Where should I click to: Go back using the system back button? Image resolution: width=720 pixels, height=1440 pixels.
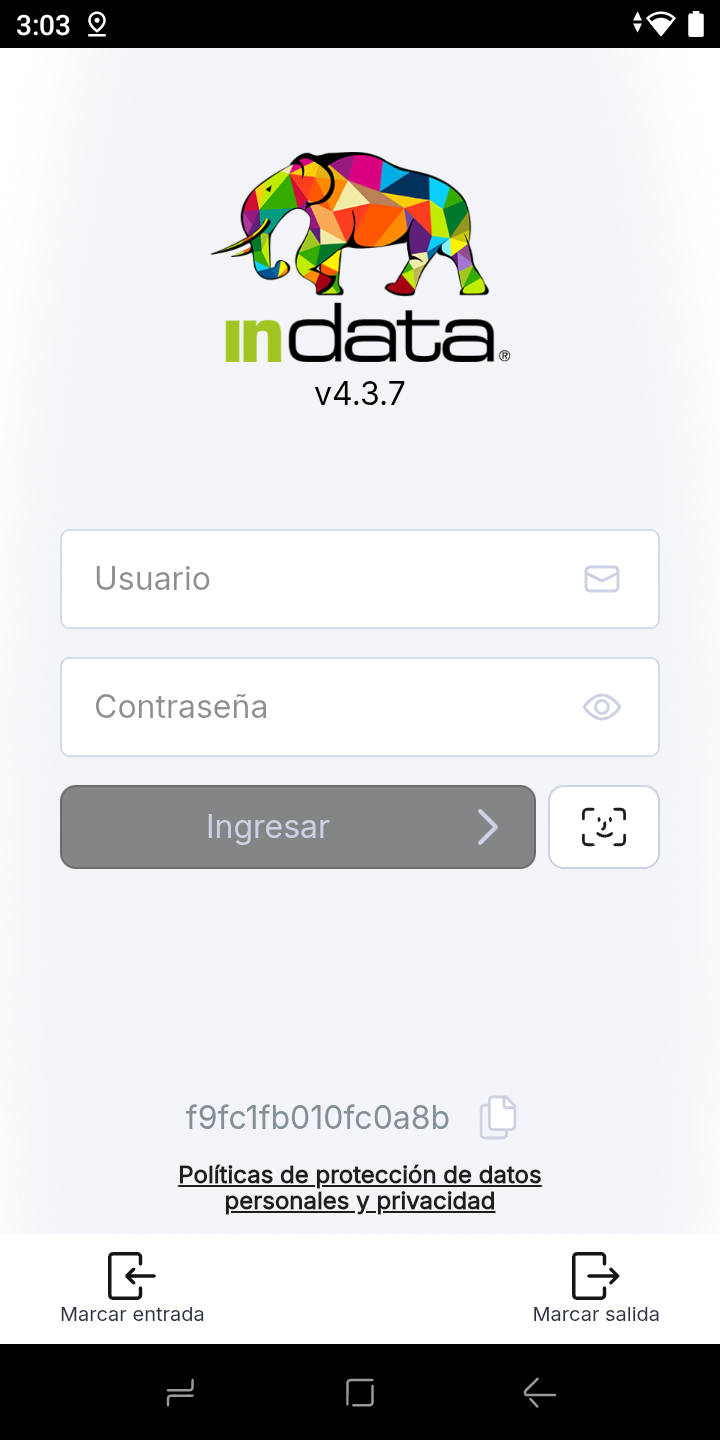(x=539, y=1393)
